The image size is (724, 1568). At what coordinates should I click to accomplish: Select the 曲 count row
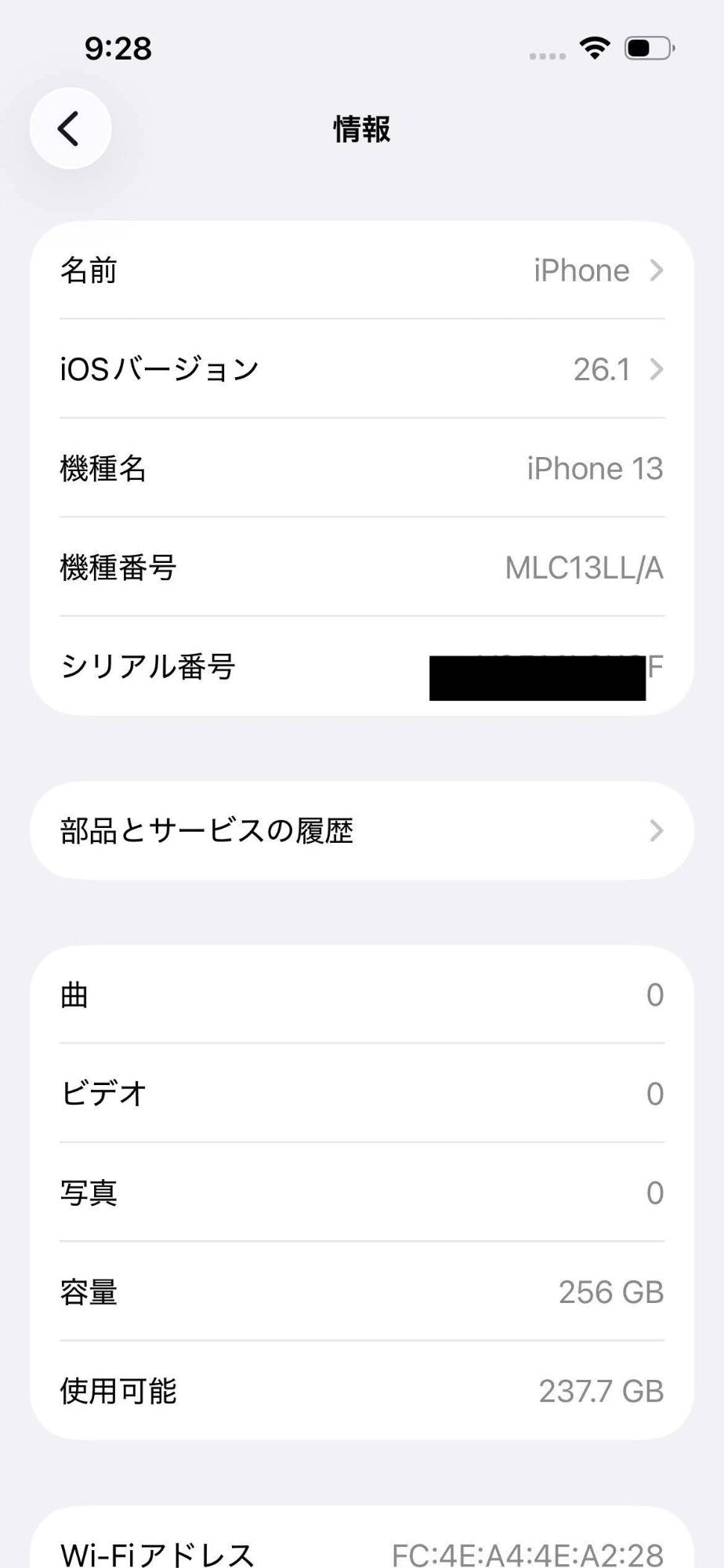(x=360, y=994)
